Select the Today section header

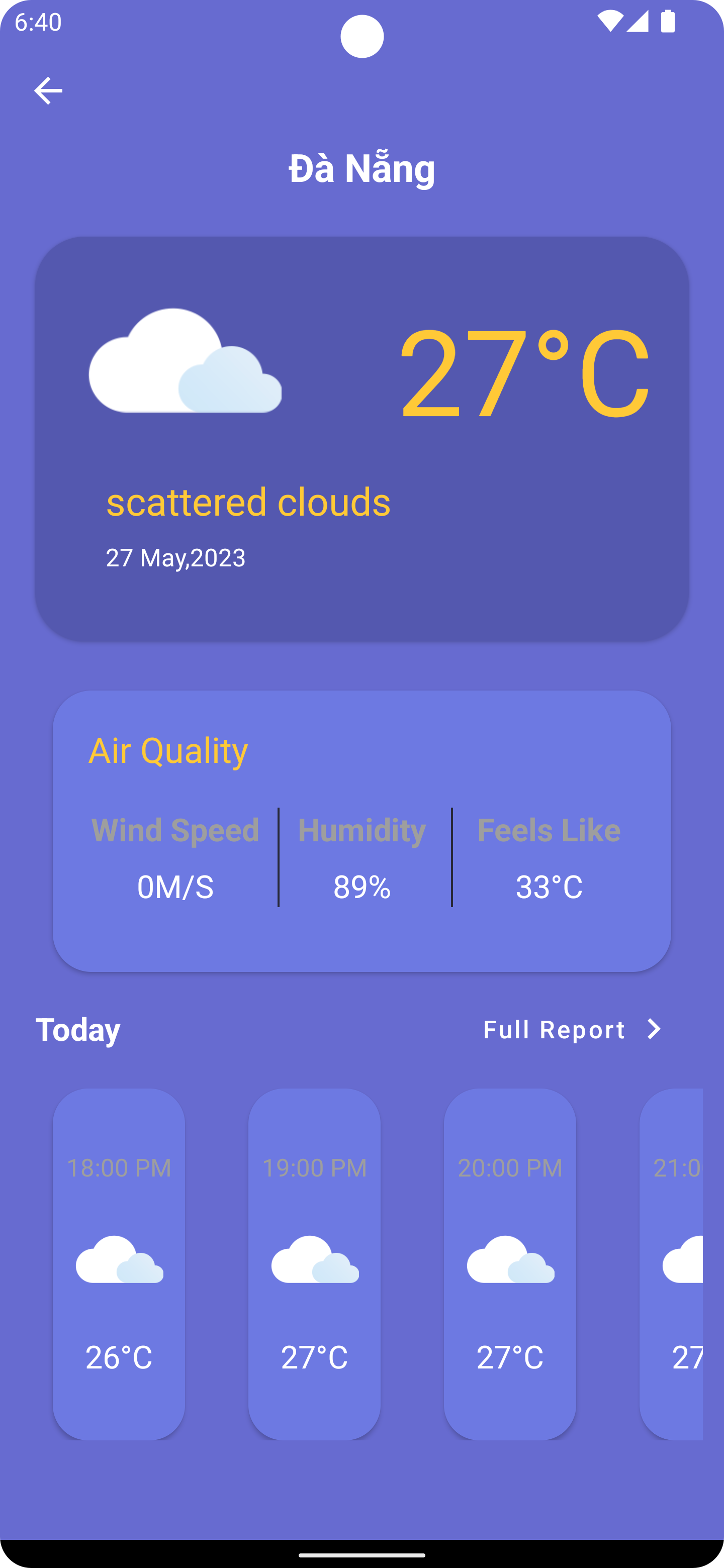78,1029
